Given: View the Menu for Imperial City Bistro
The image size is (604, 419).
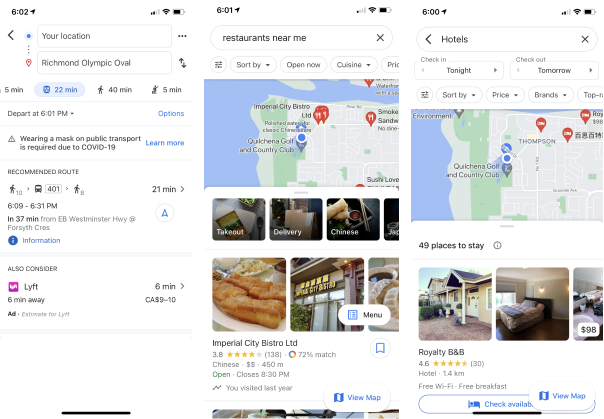Looking at the screenshot, I should click(365, 314).
